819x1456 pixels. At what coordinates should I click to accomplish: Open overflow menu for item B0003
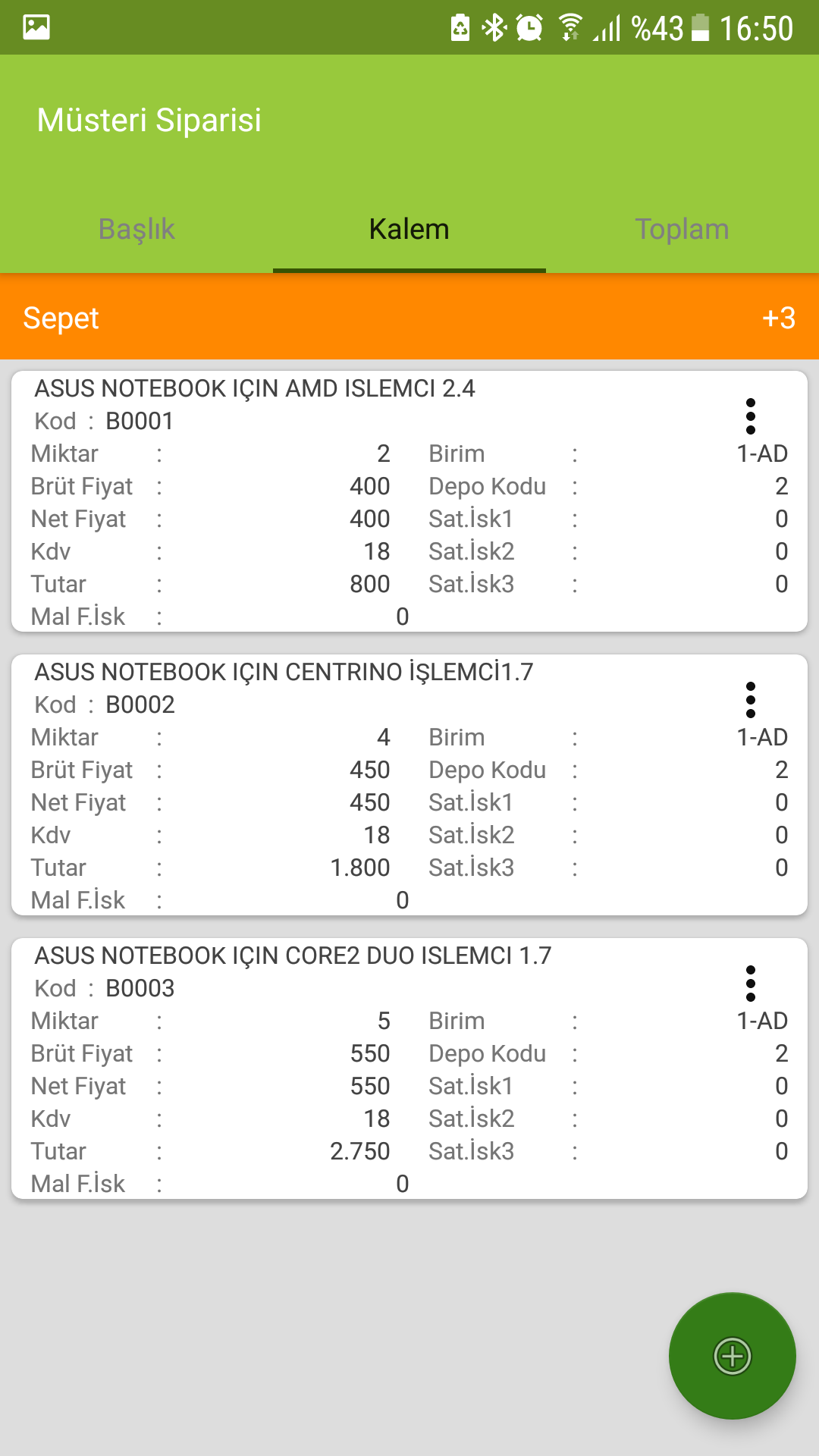pyautogui.click(x=750, y=984)
